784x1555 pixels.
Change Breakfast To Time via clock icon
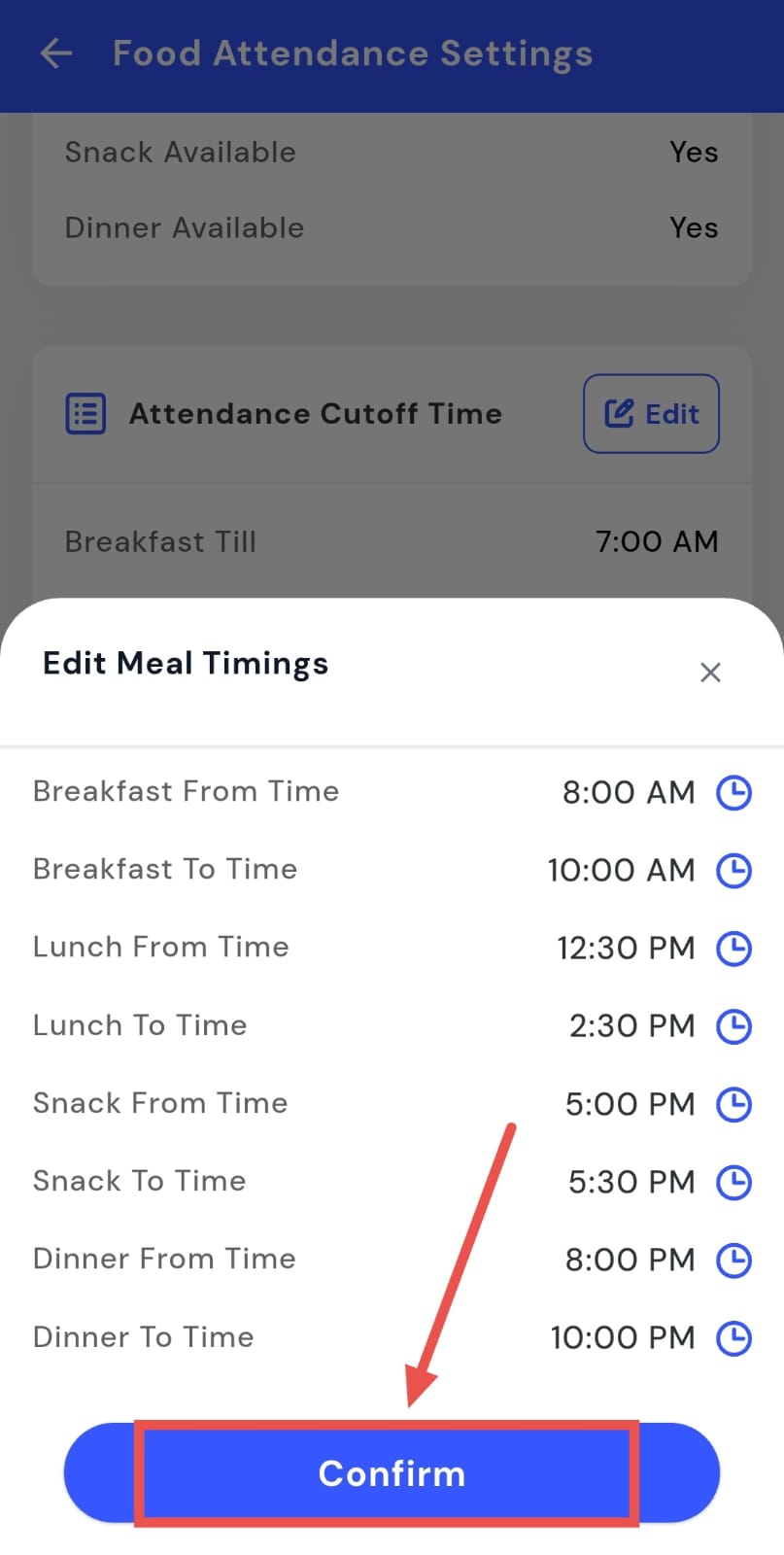point(733,870)
